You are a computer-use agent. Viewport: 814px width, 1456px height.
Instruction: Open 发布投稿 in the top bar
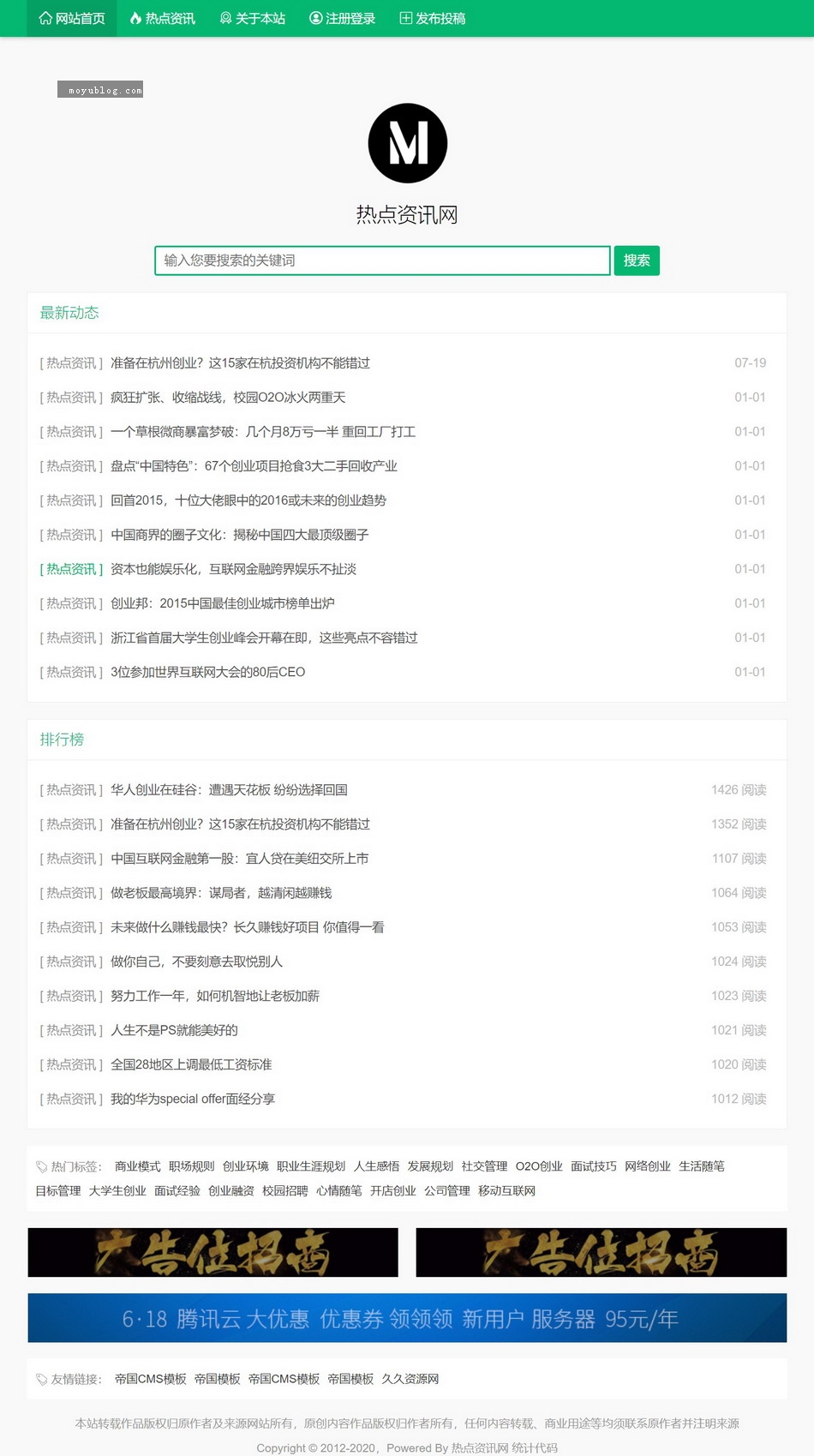[x=433, y=18]
